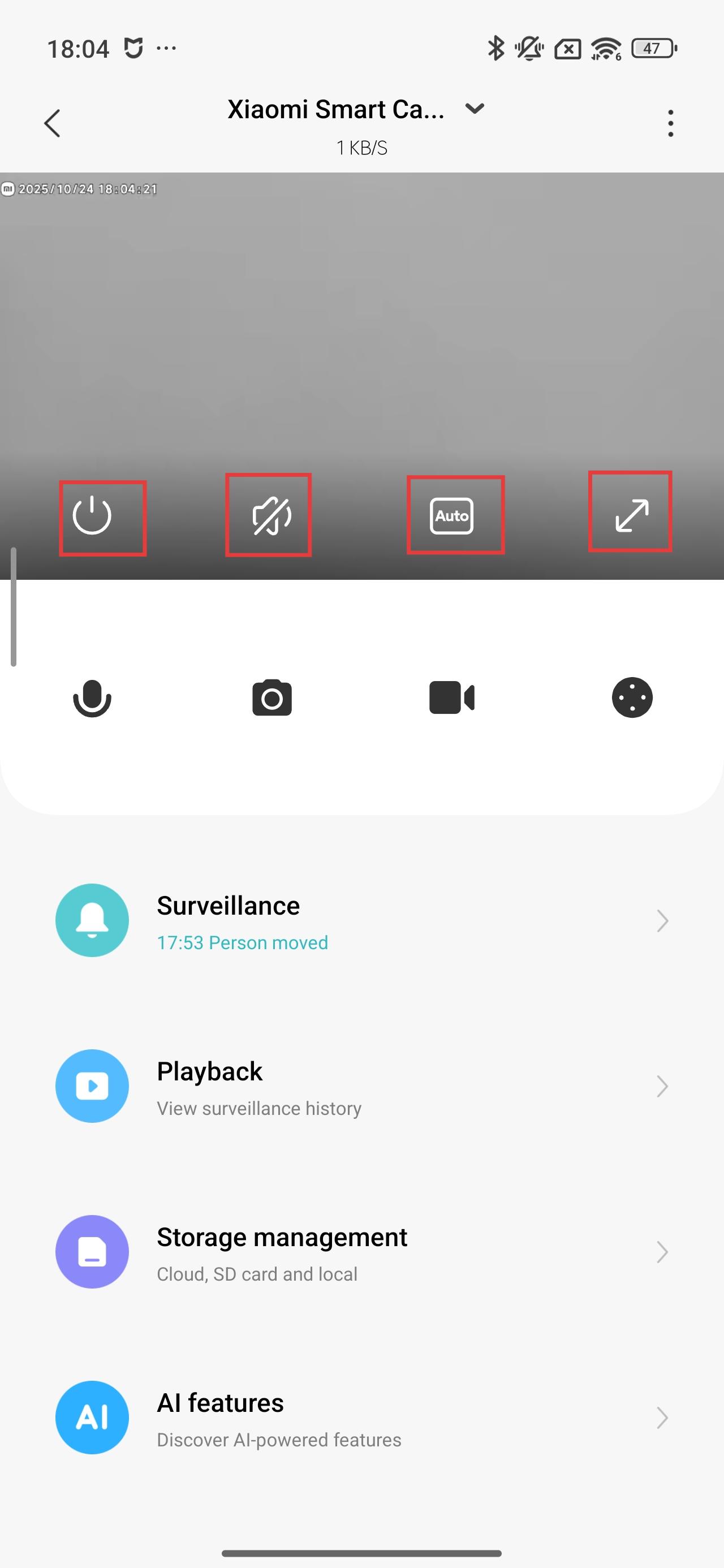Start recording video of the live feed

point(451,697)
